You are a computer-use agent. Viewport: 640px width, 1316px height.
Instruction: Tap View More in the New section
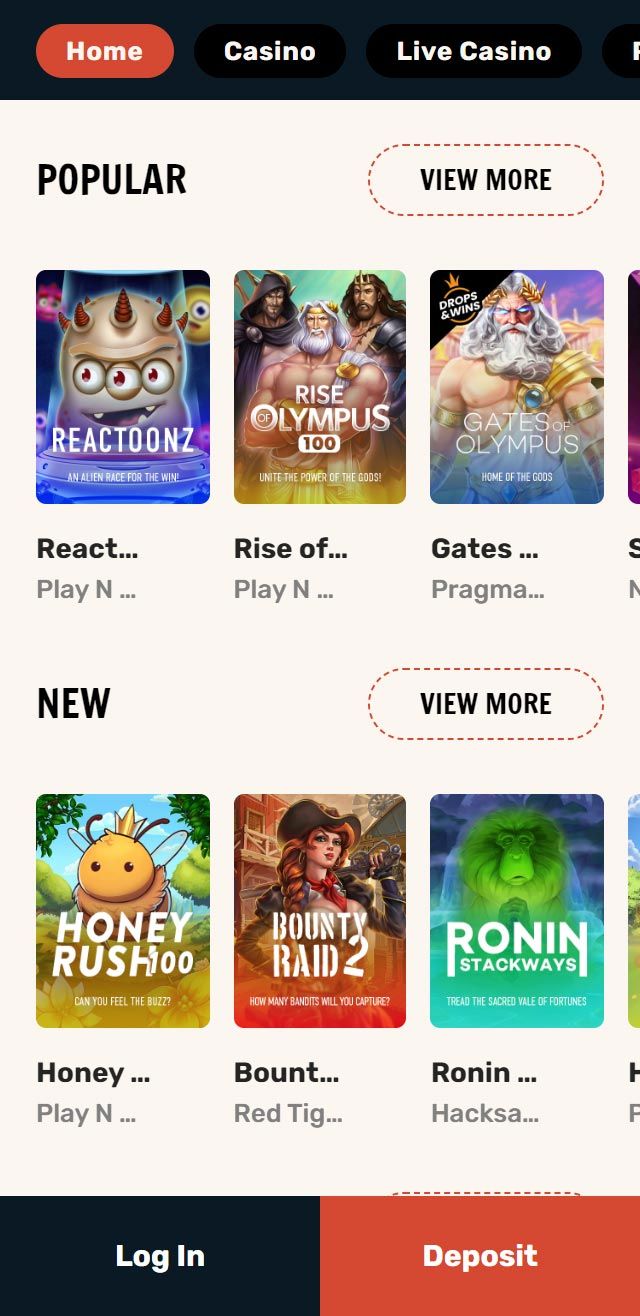tap(486, 704)
